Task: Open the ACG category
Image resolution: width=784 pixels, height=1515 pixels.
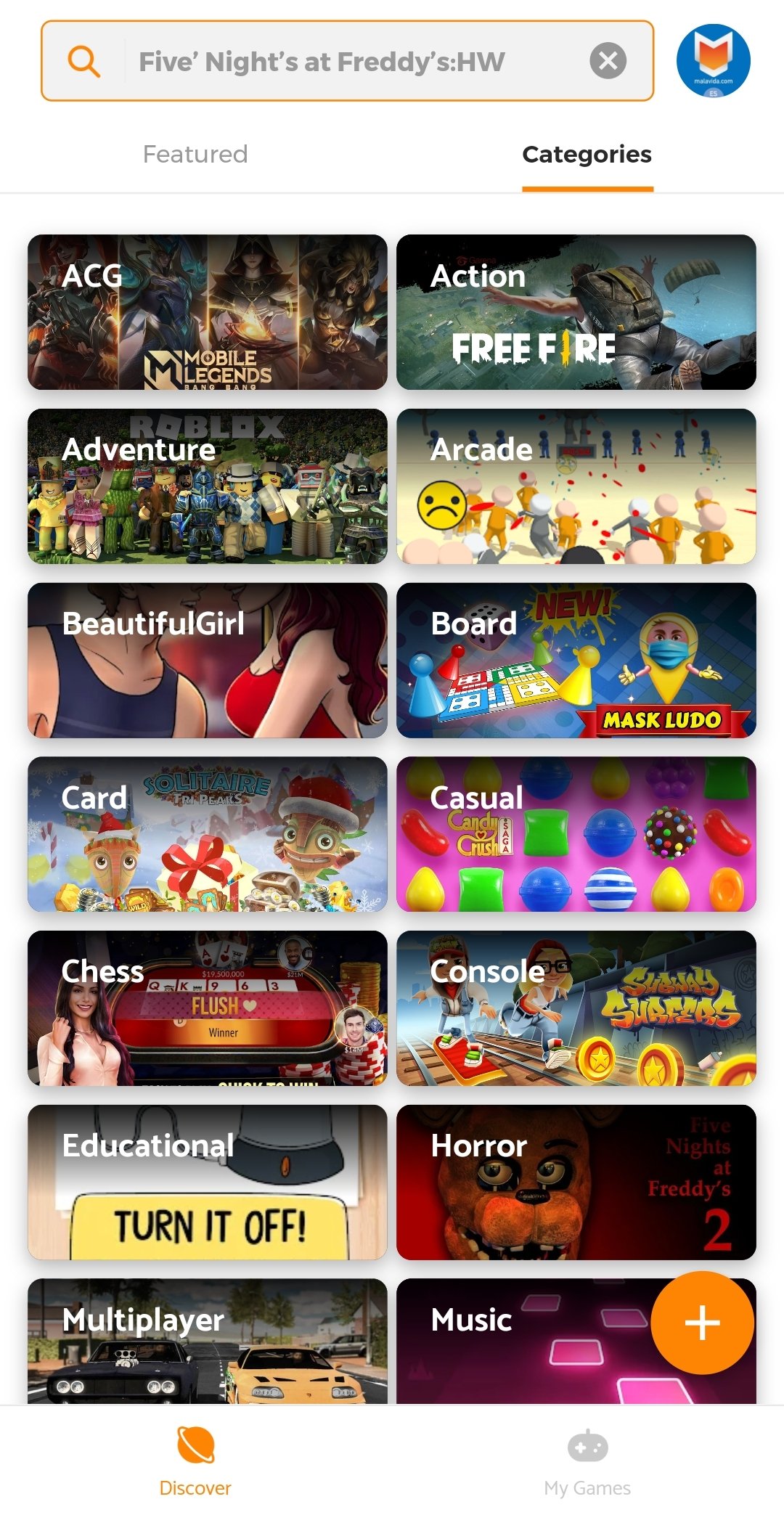Action: (208, 312)
